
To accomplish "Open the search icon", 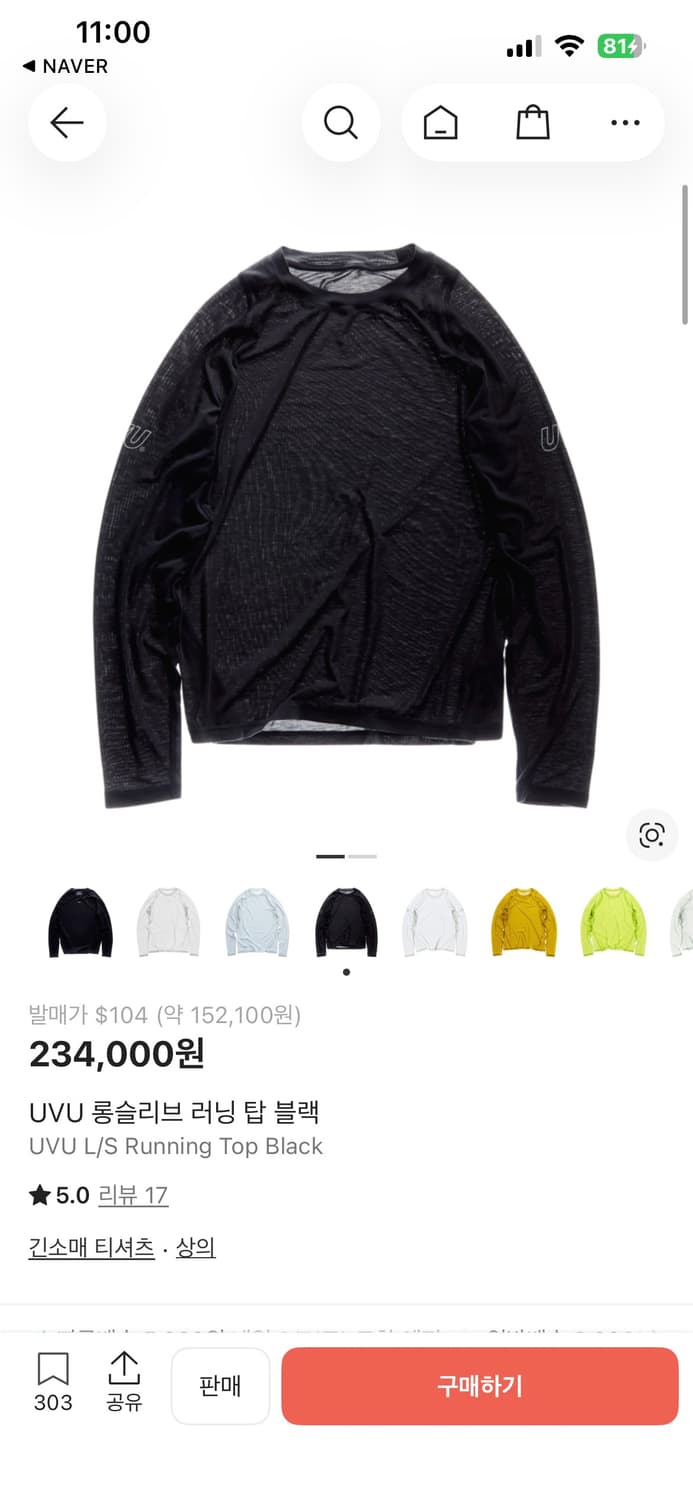I will point(340,123).
